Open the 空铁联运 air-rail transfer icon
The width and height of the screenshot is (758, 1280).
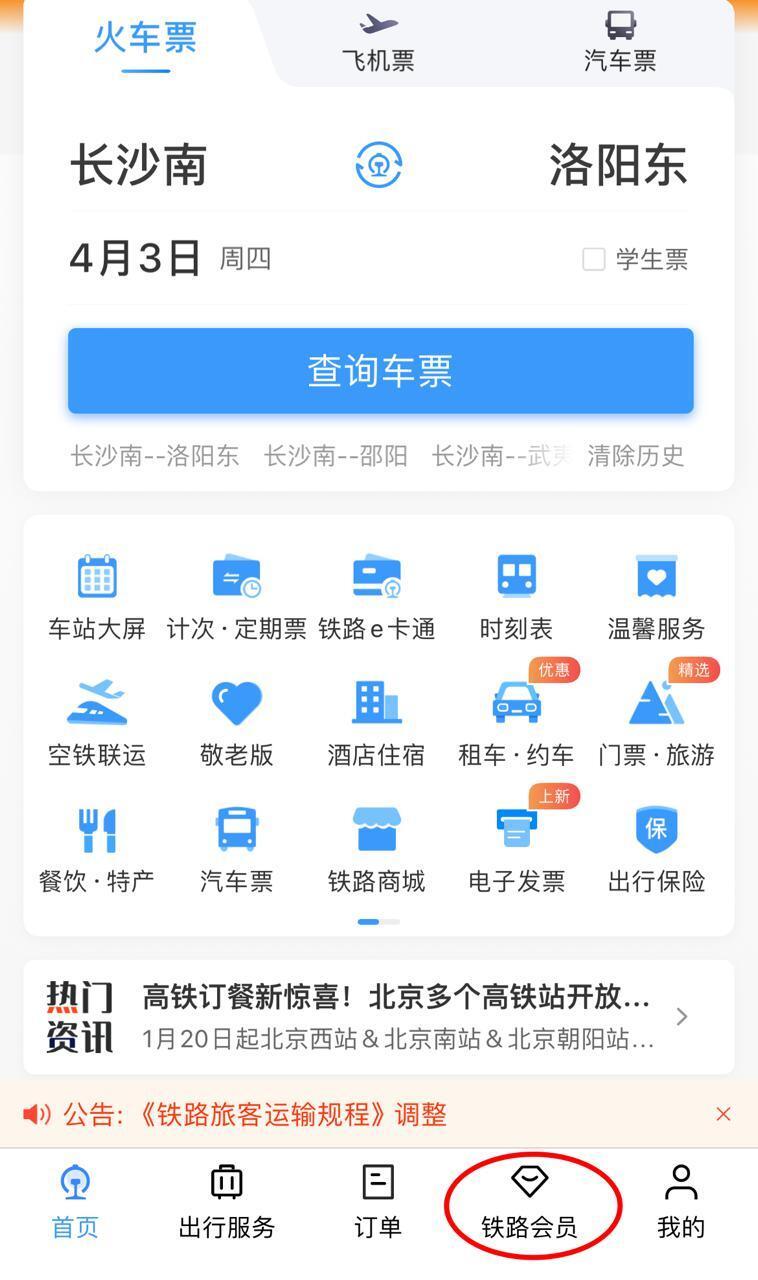click(x=96, y=708)
